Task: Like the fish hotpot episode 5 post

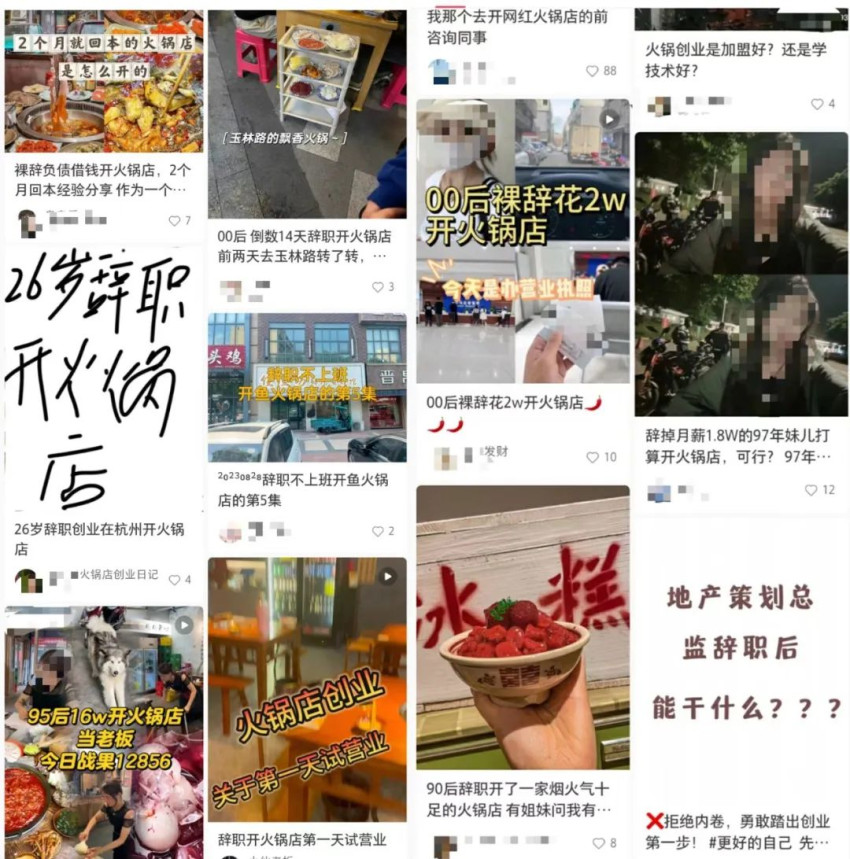Action: 379,529
